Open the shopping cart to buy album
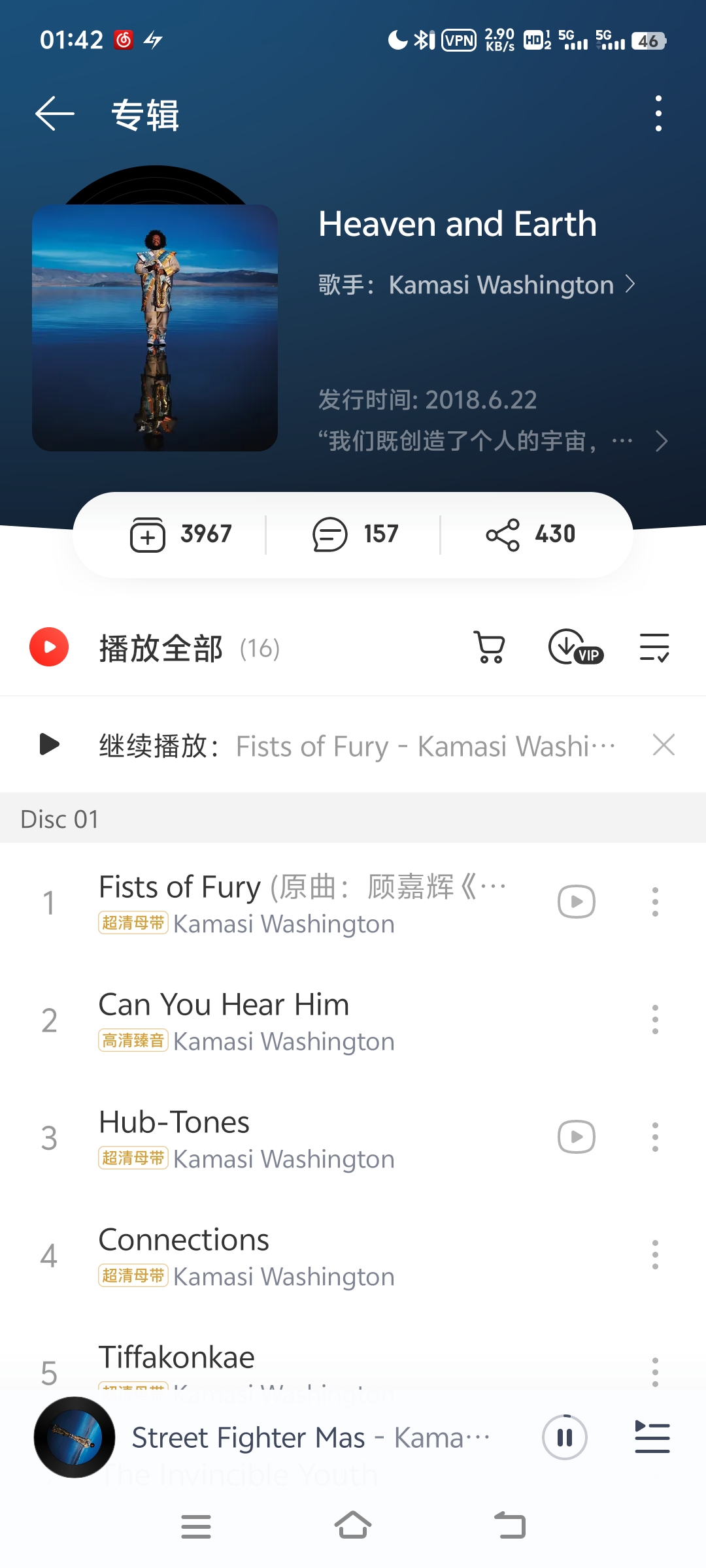Image resolution: width=706 pixels, height=1568 pixels. (489, 647)
